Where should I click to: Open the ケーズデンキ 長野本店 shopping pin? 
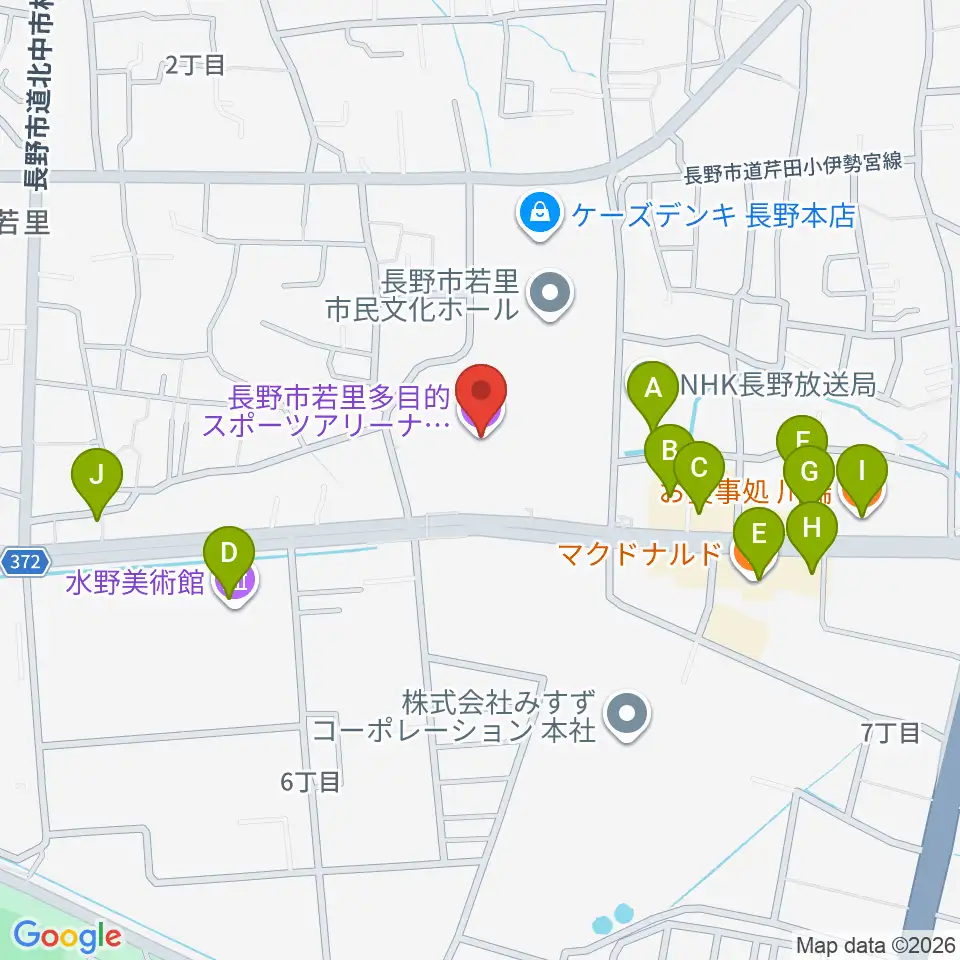coord(539,216)
